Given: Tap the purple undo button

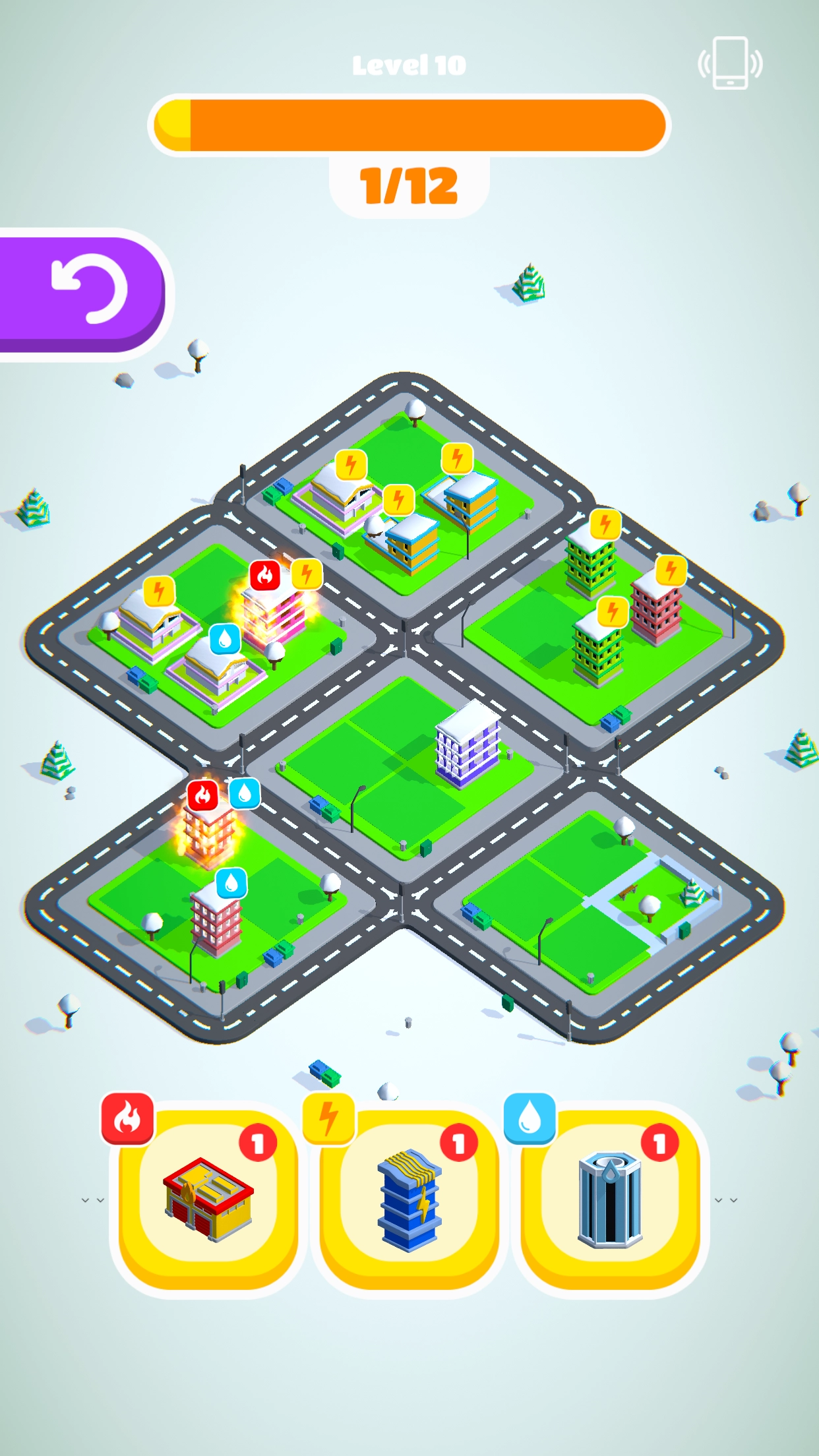Looking at the screenshot, I should (x=81, y=294).
